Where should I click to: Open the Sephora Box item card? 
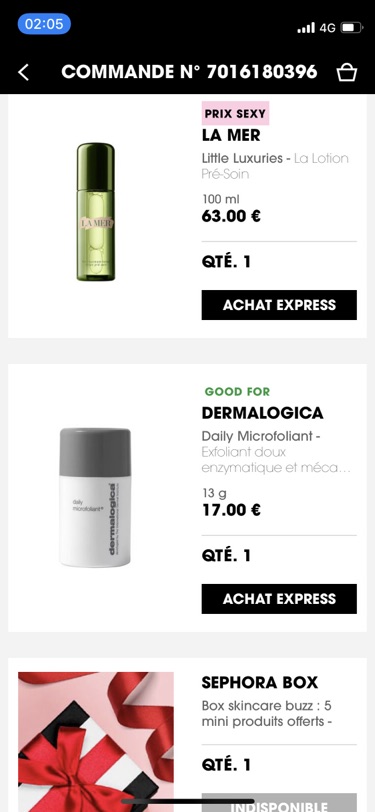(187, 734)
